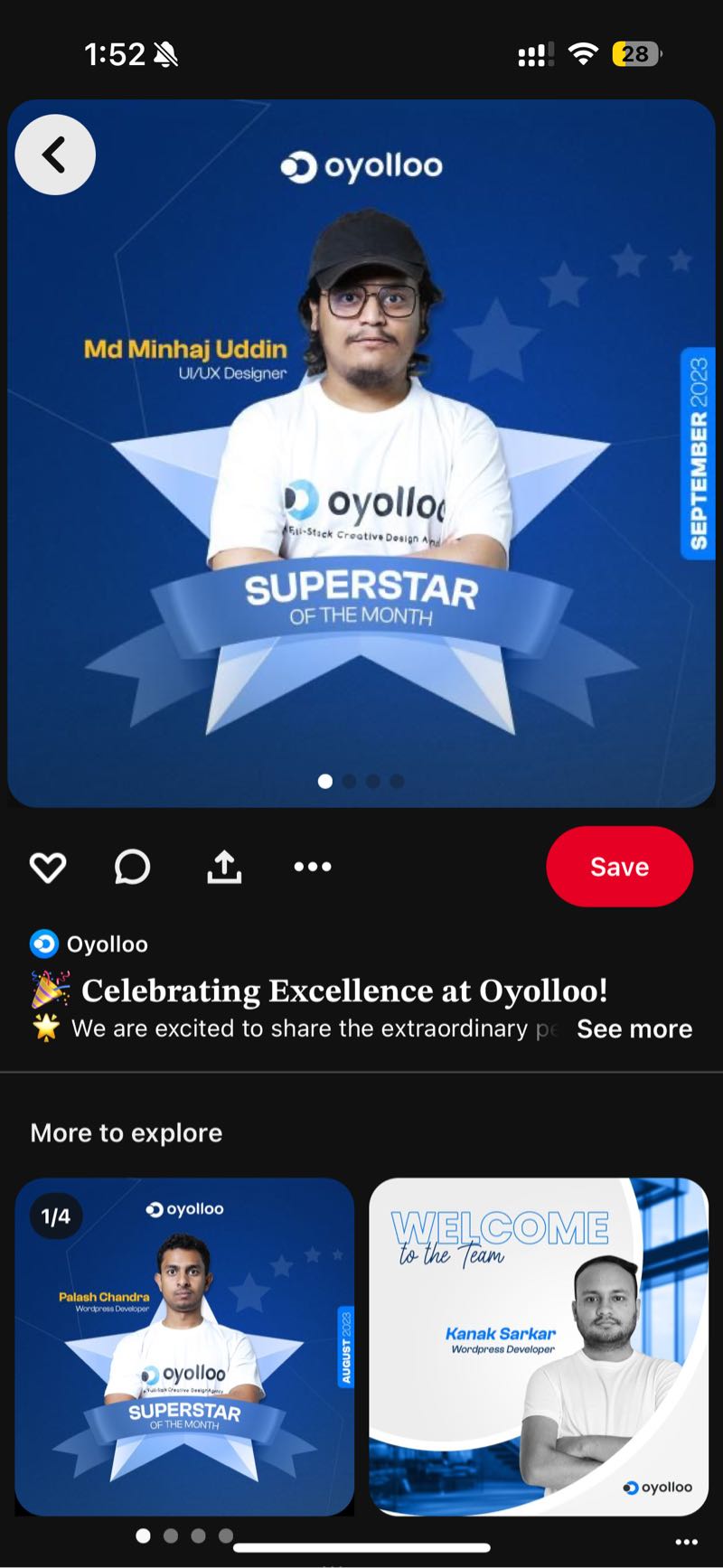The image size is (723, 1568).
Task: Save this pin to a board
Action: pos(619,867)
